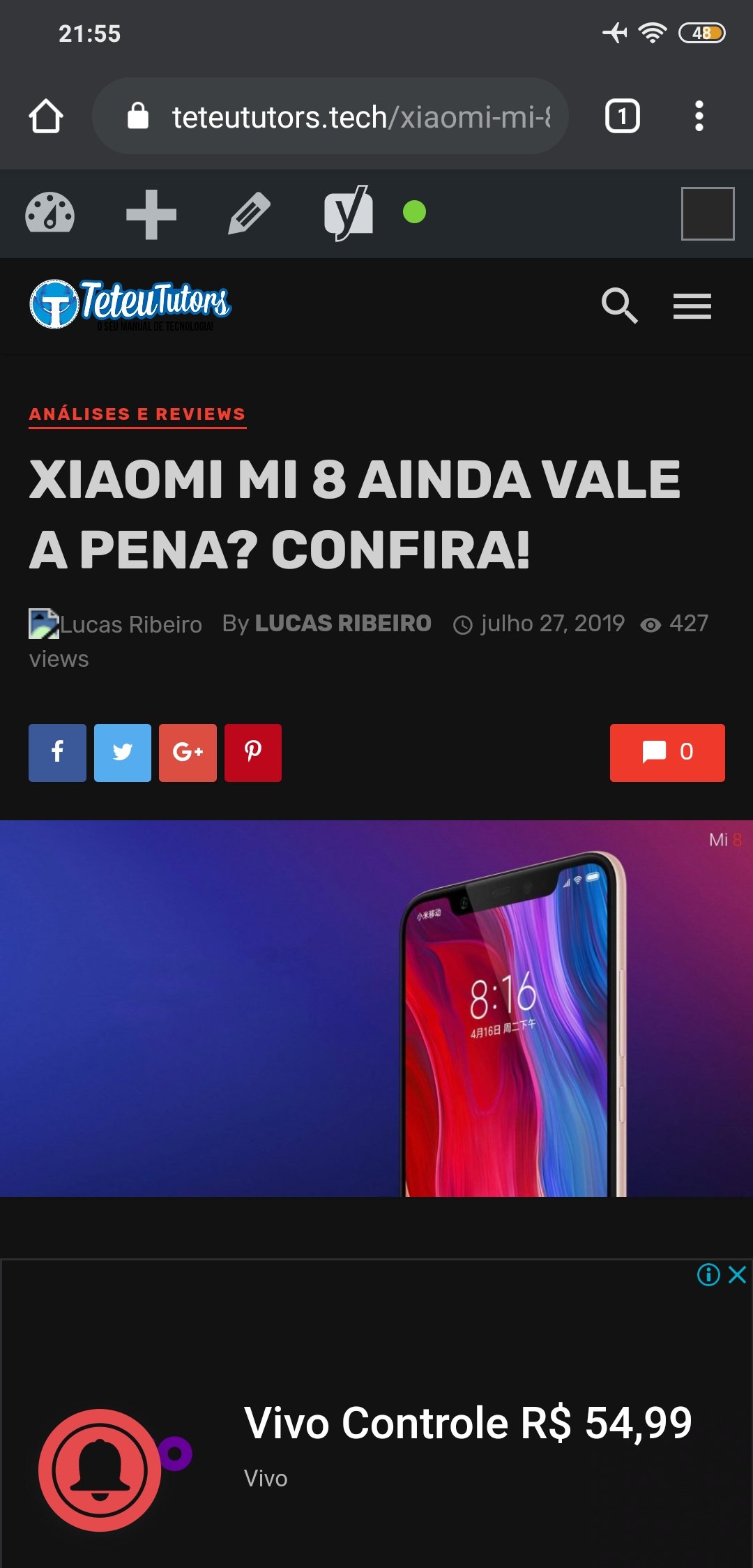Share the article on Facebook
The image size is (753, 1568).
coord(57,753)
